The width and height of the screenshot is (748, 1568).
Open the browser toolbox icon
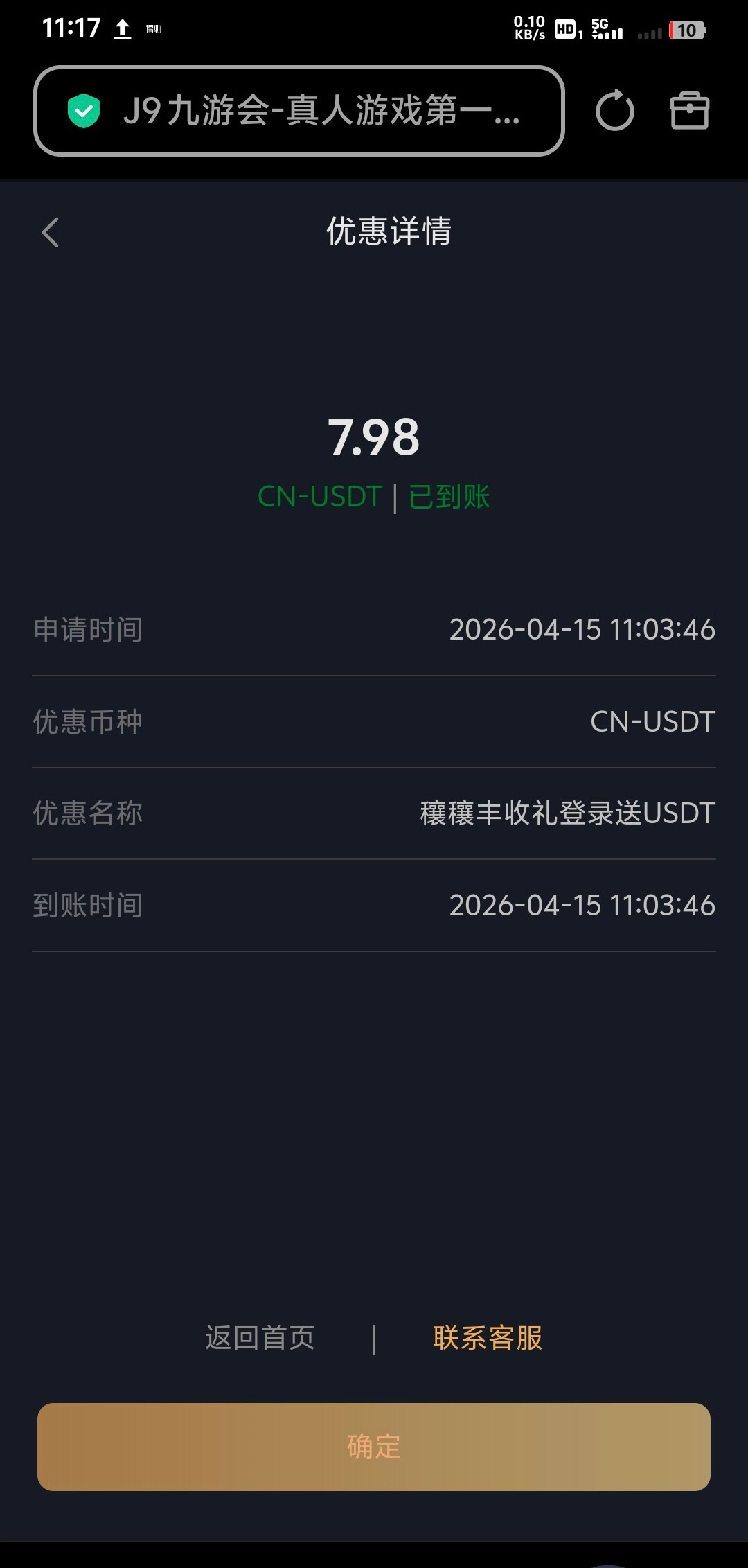point(690,111)
